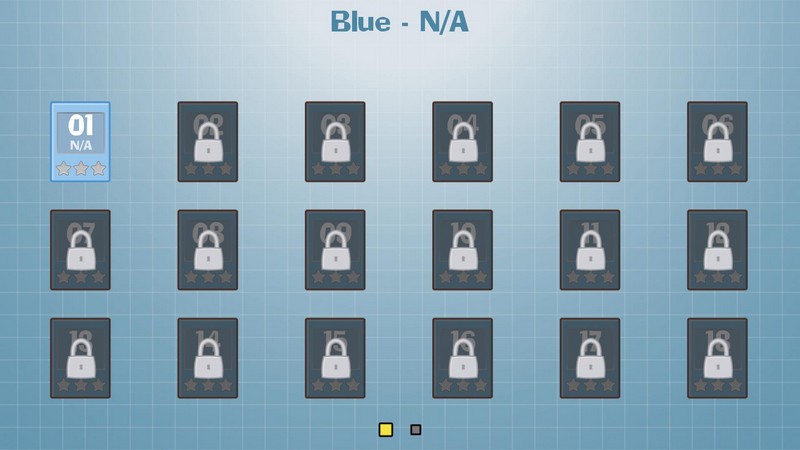Tap locked level 18 tile
The image size is (800, 450).
pos(717,358)
